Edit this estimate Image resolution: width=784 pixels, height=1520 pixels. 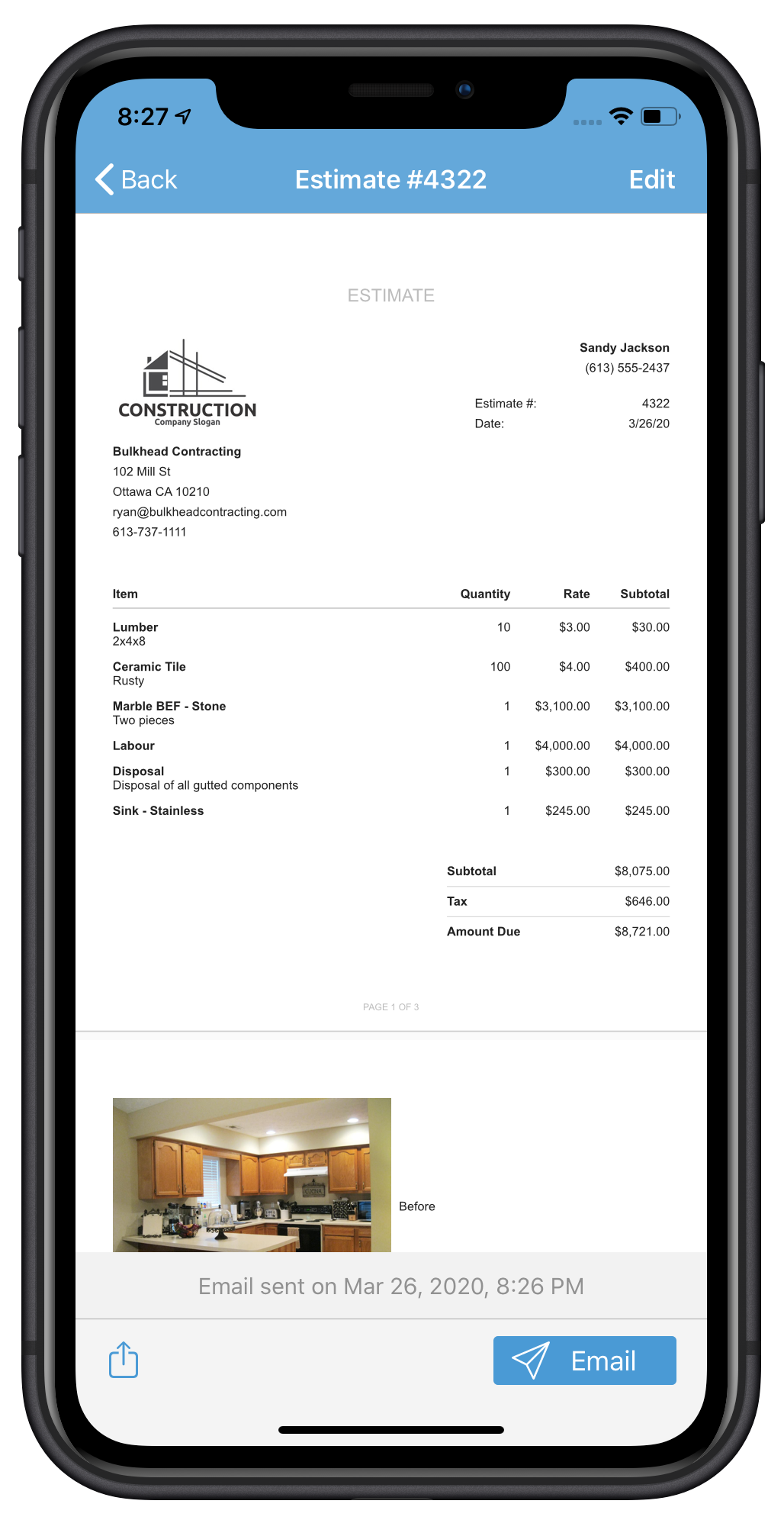(651, 180)
